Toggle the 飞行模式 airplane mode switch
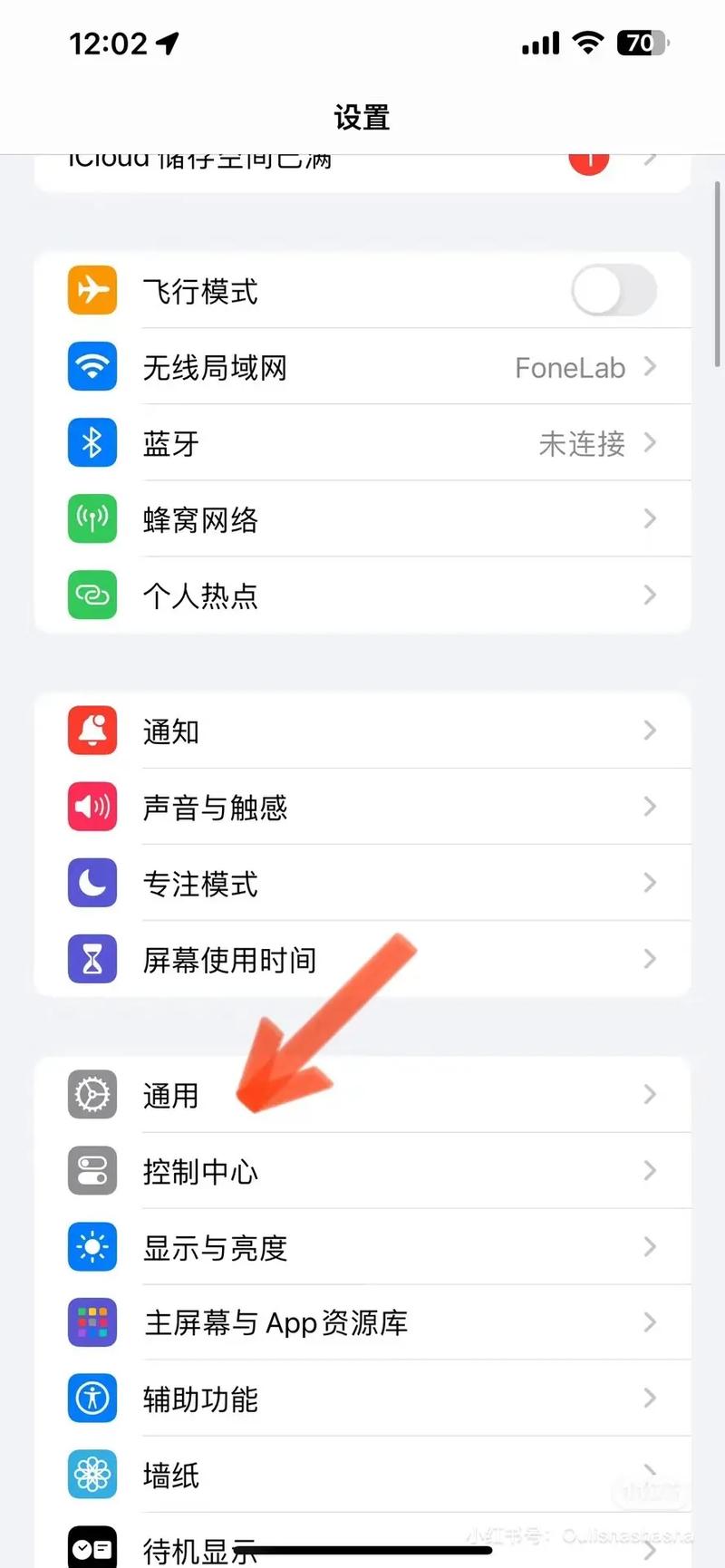This screenshot has width=725, height=1568. pos(614,291)
